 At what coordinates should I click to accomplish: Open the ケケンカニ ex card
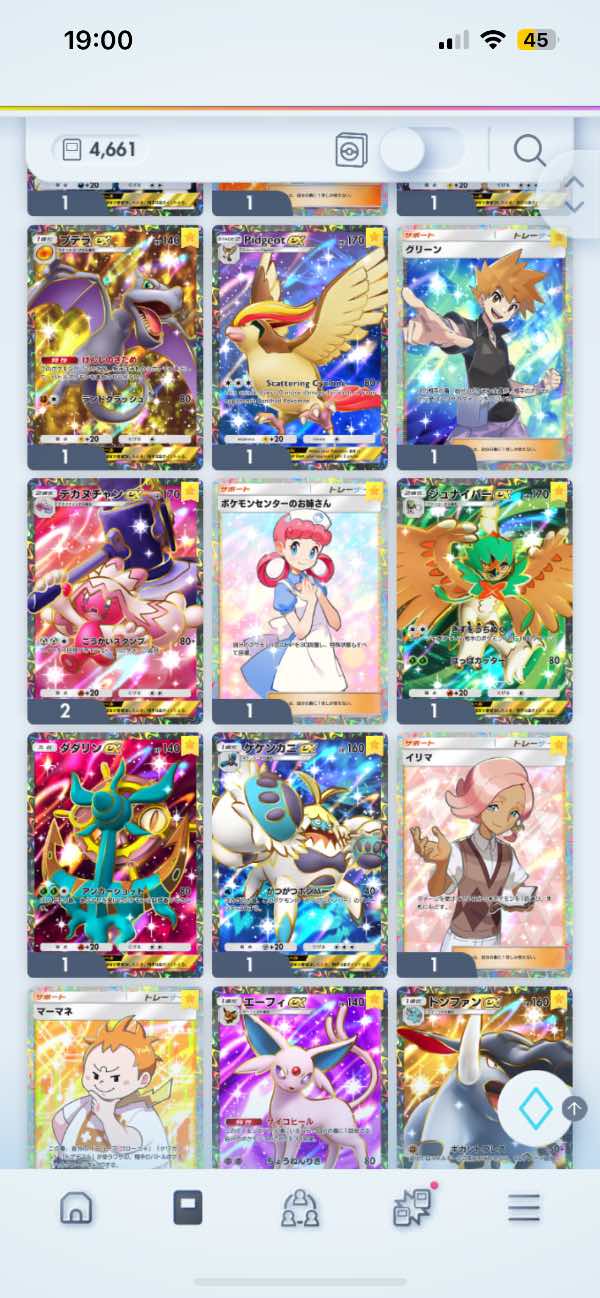click(x=299, y=845)
